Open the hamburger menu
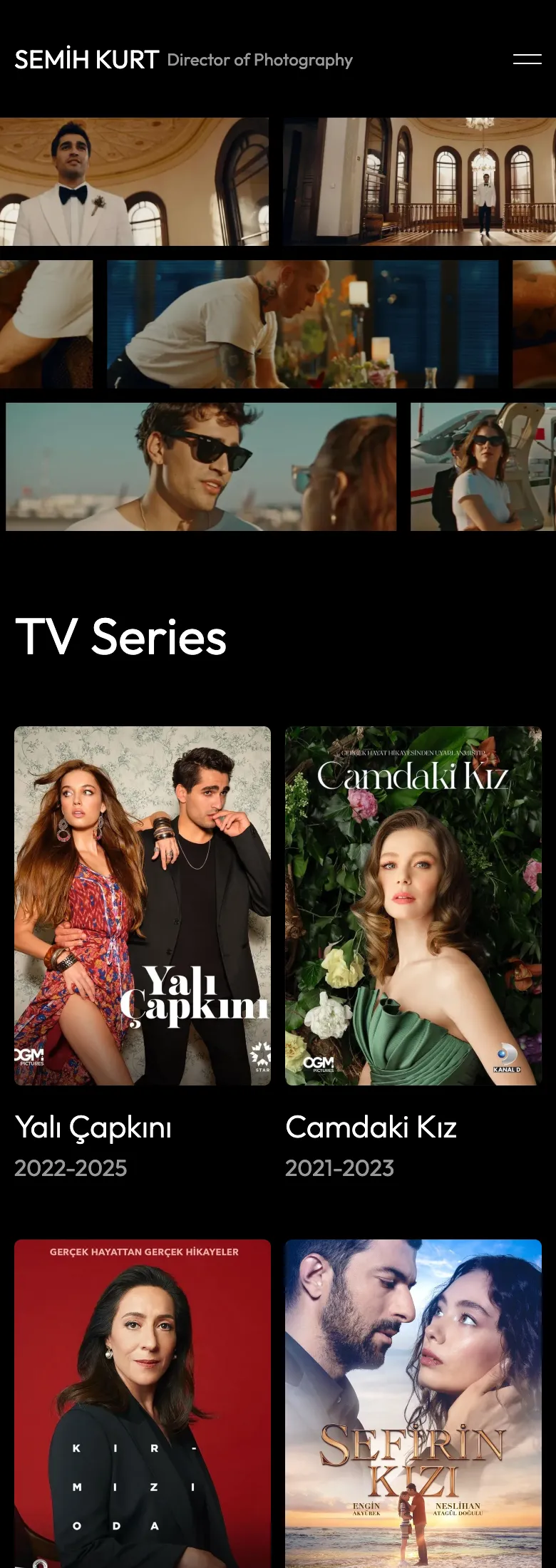 527,59
